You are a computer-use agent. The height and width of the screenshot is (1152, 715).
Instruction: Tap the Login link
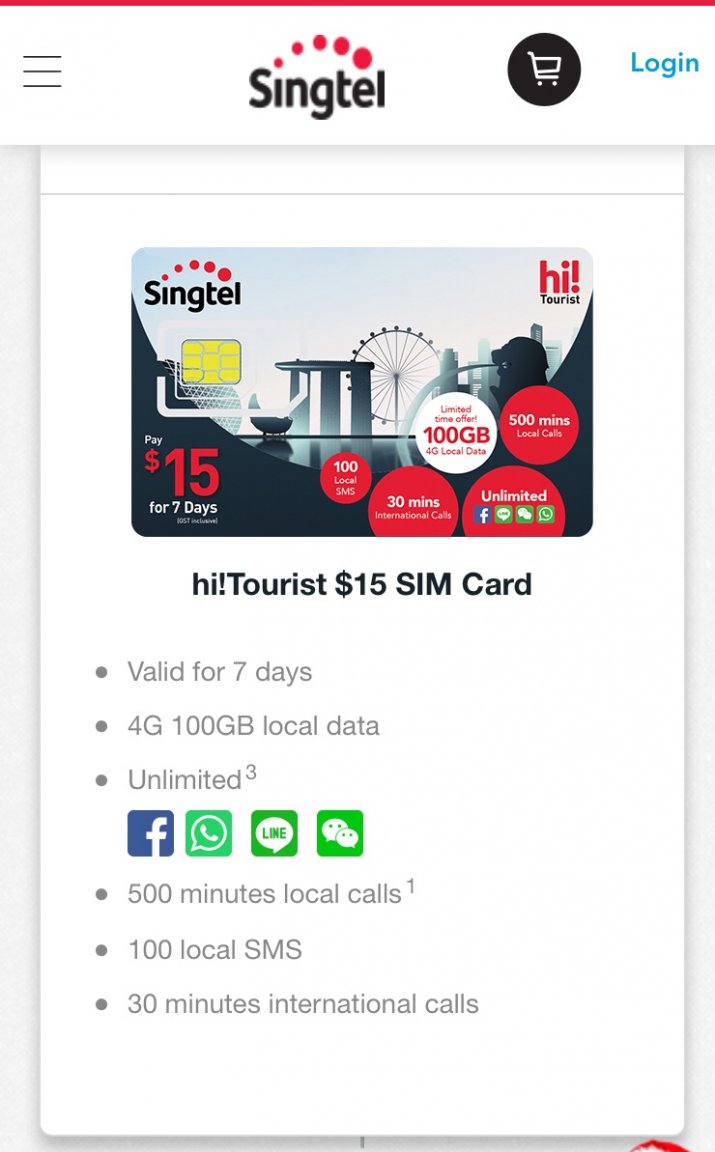pyautogui.click(x=664, y=63)
